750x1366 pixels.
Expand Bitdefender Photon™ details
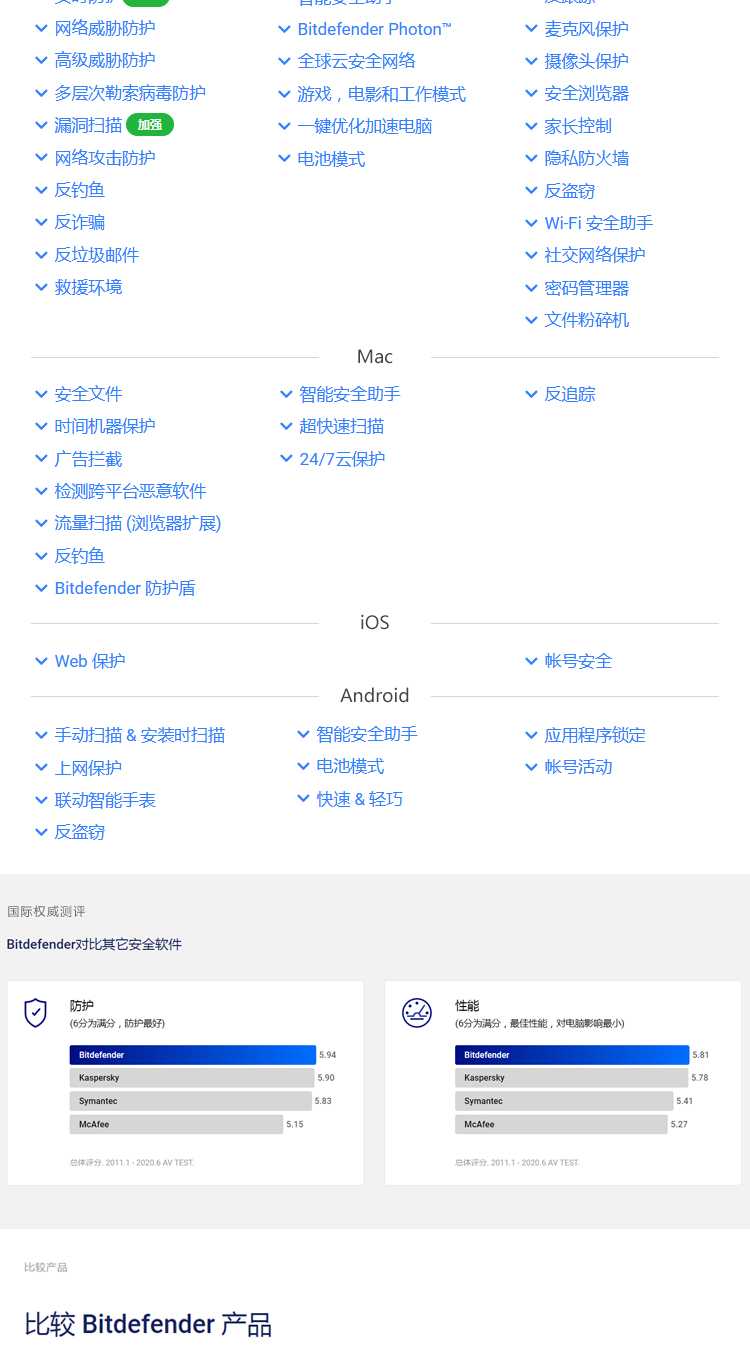tap(374, 29)
